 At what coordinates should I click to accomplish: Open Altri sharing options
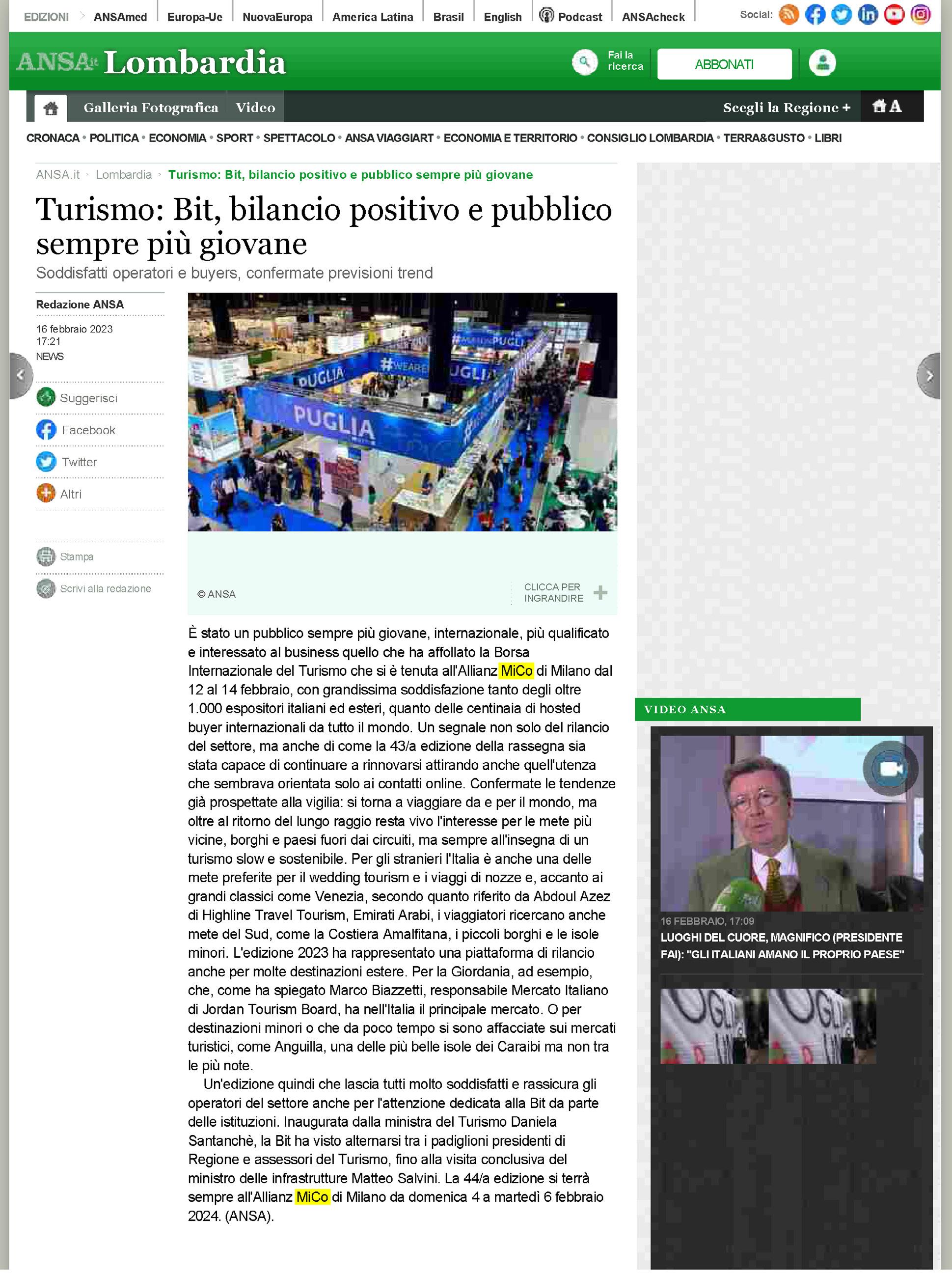click(59, 494)
